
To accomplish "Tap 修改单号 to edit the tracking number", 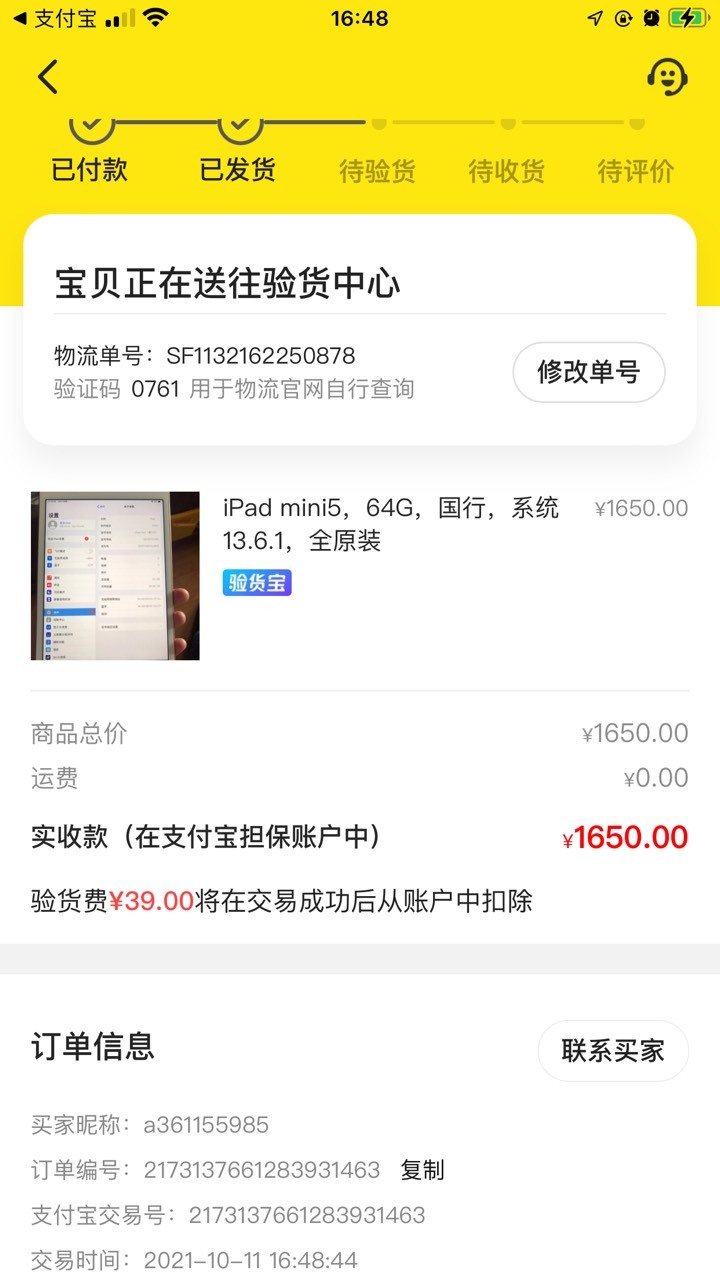I will click(589, 372).
